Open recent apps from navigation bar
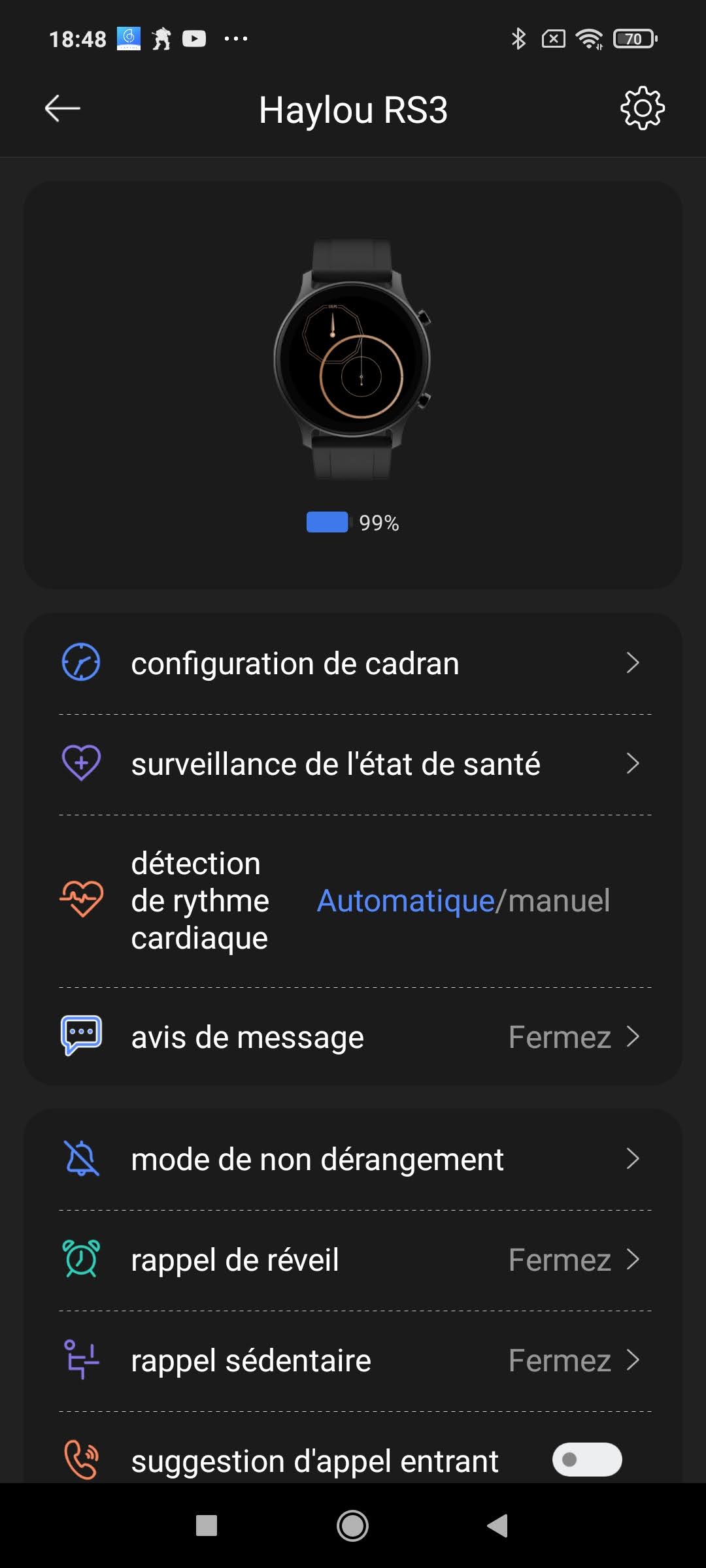The height and width of the screenshot is (1568, 706). pyautogui.click(x=207, y=1526)
